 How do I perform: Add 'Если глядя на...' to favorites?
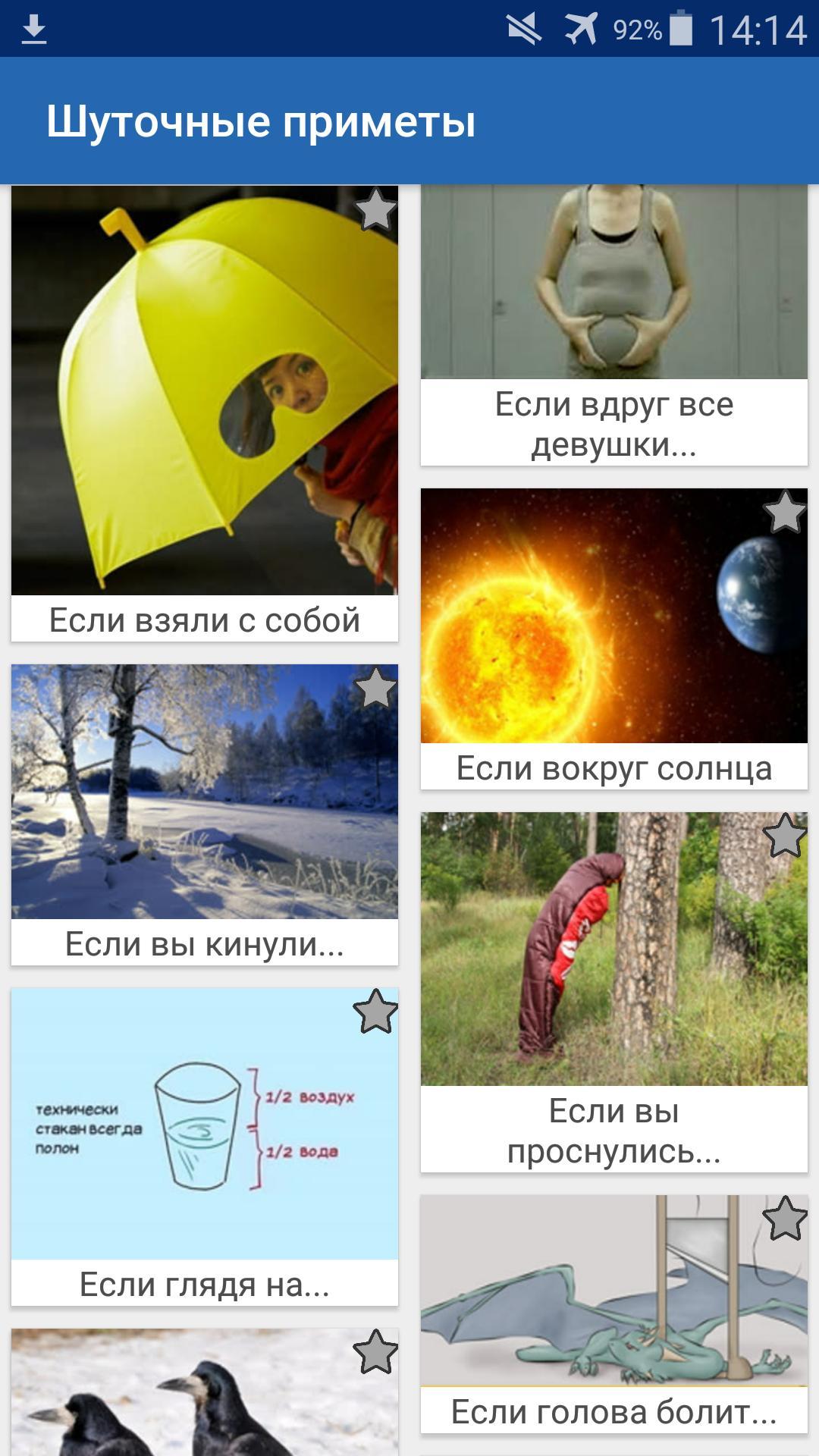coord(375,1012)
